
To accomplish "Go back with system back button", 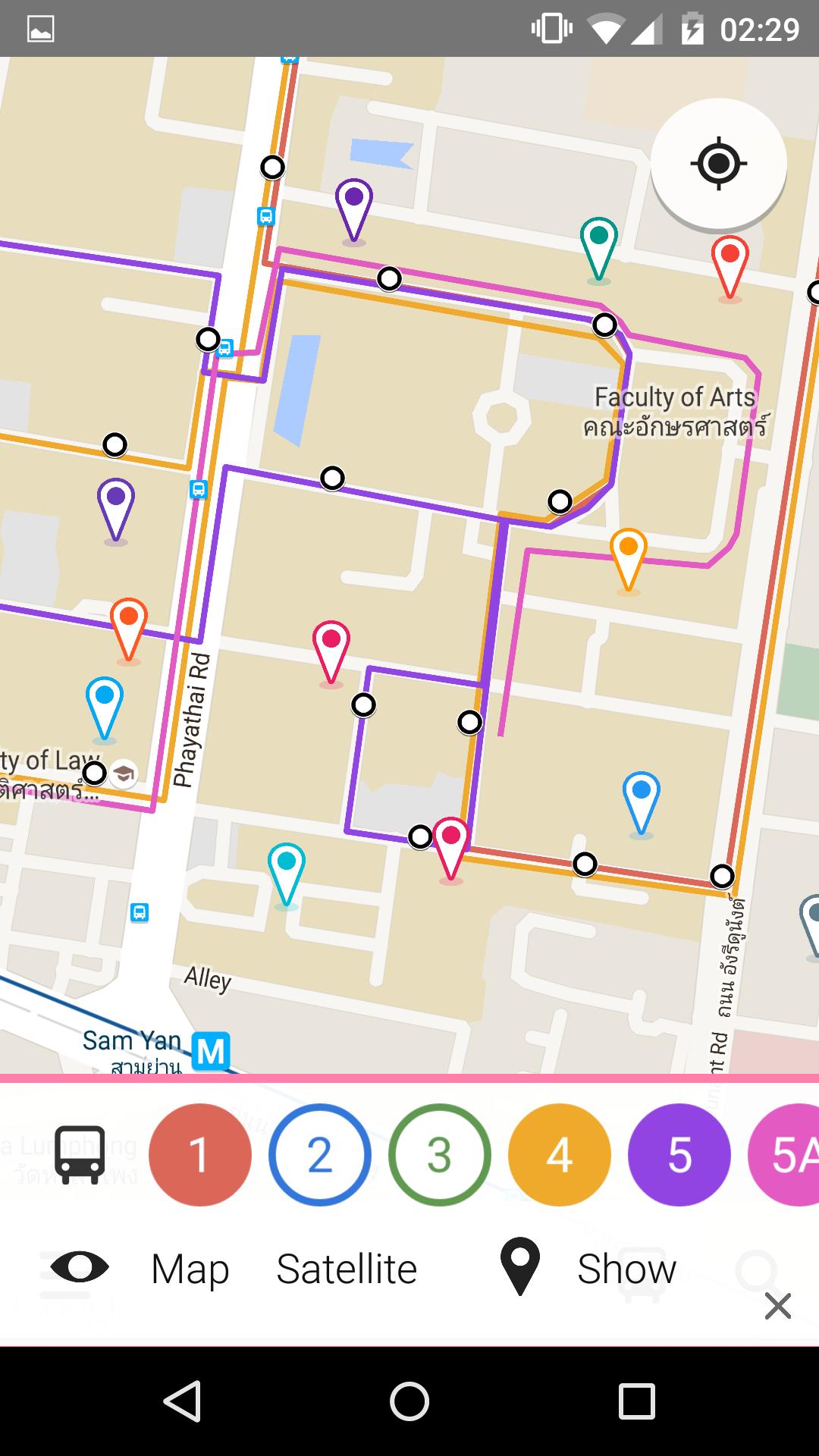I will coord(182,1401).
